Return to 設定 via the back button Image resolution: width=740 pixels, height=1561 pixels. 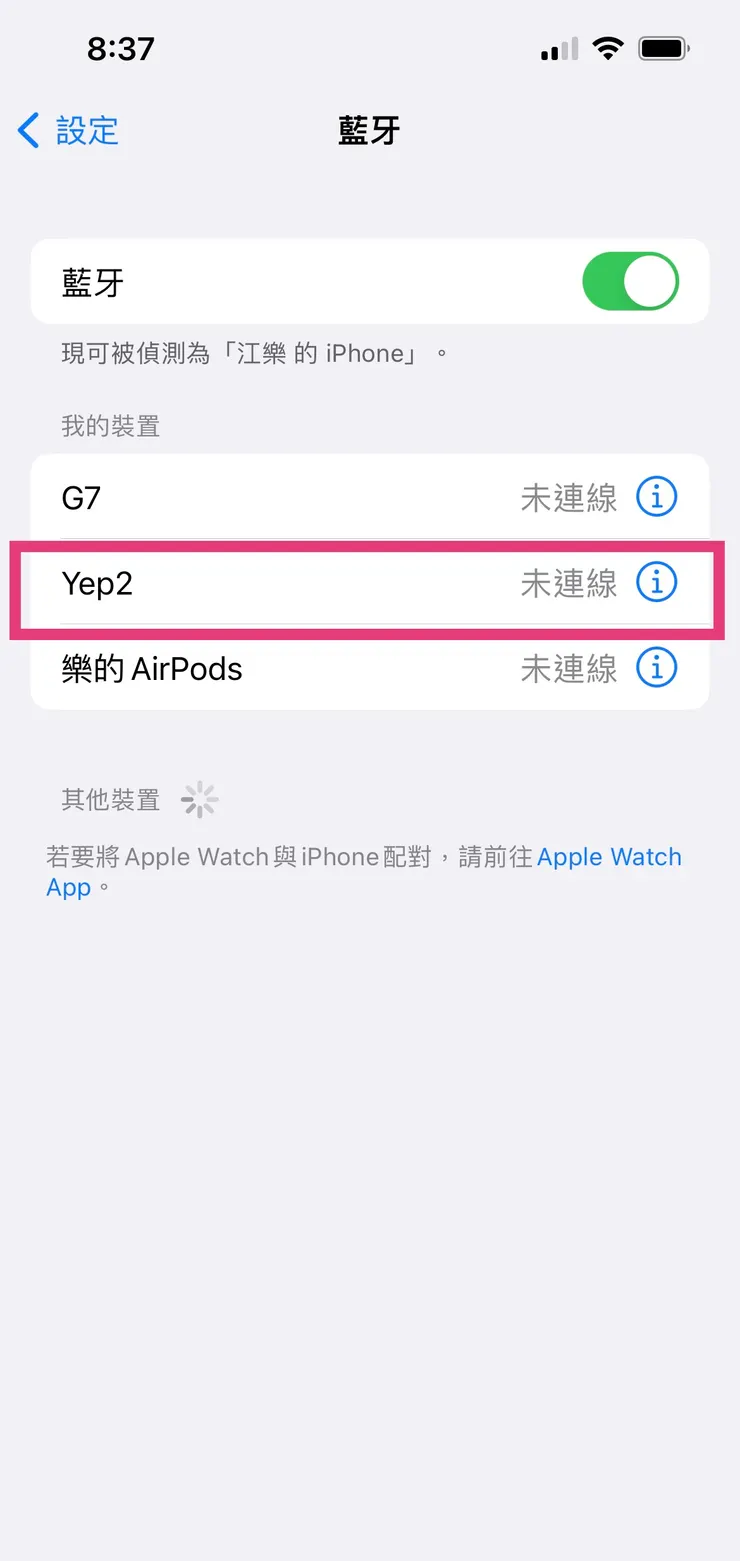(68, 130)
